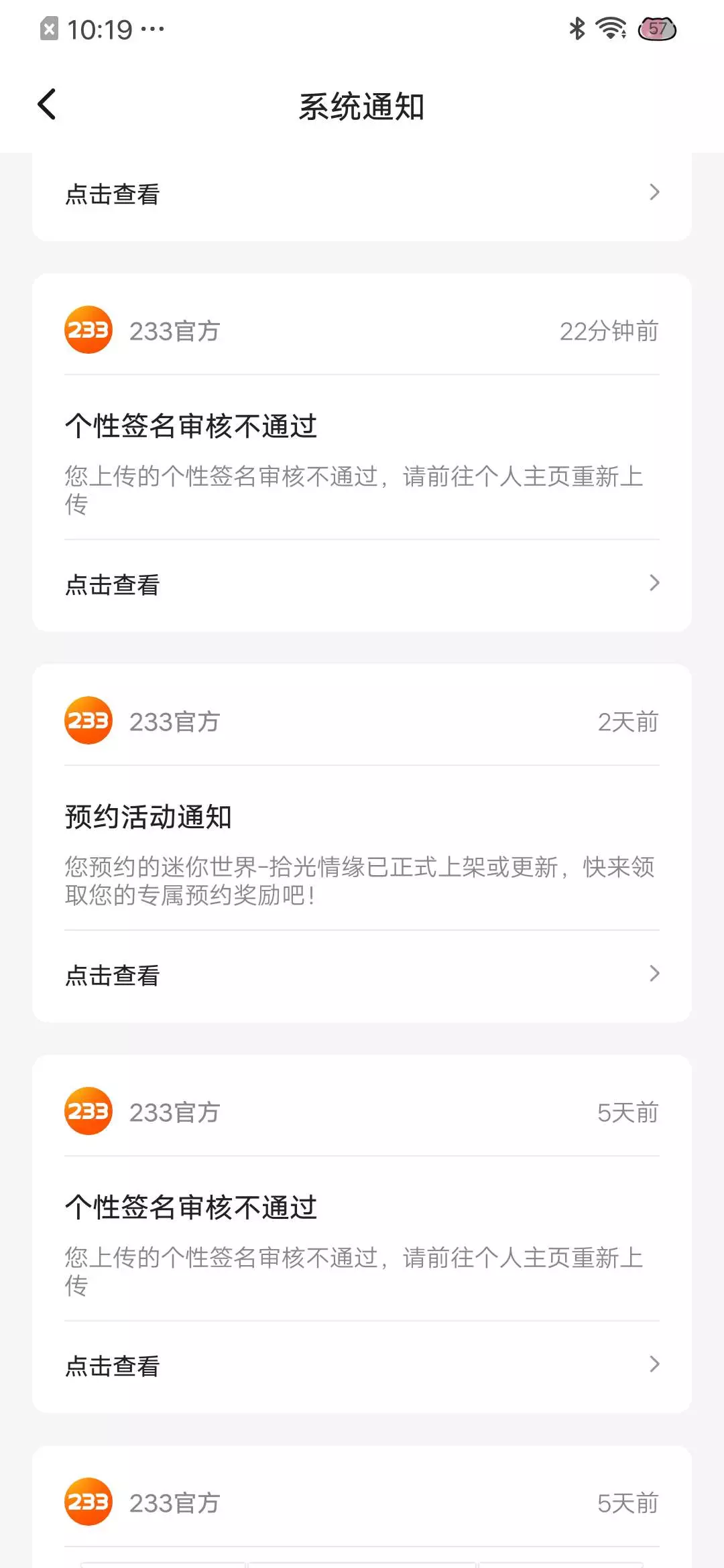Open 点击查看 on the 22分钟前 notification
Screen dimensions: 724x1568
tap(362, 585)
